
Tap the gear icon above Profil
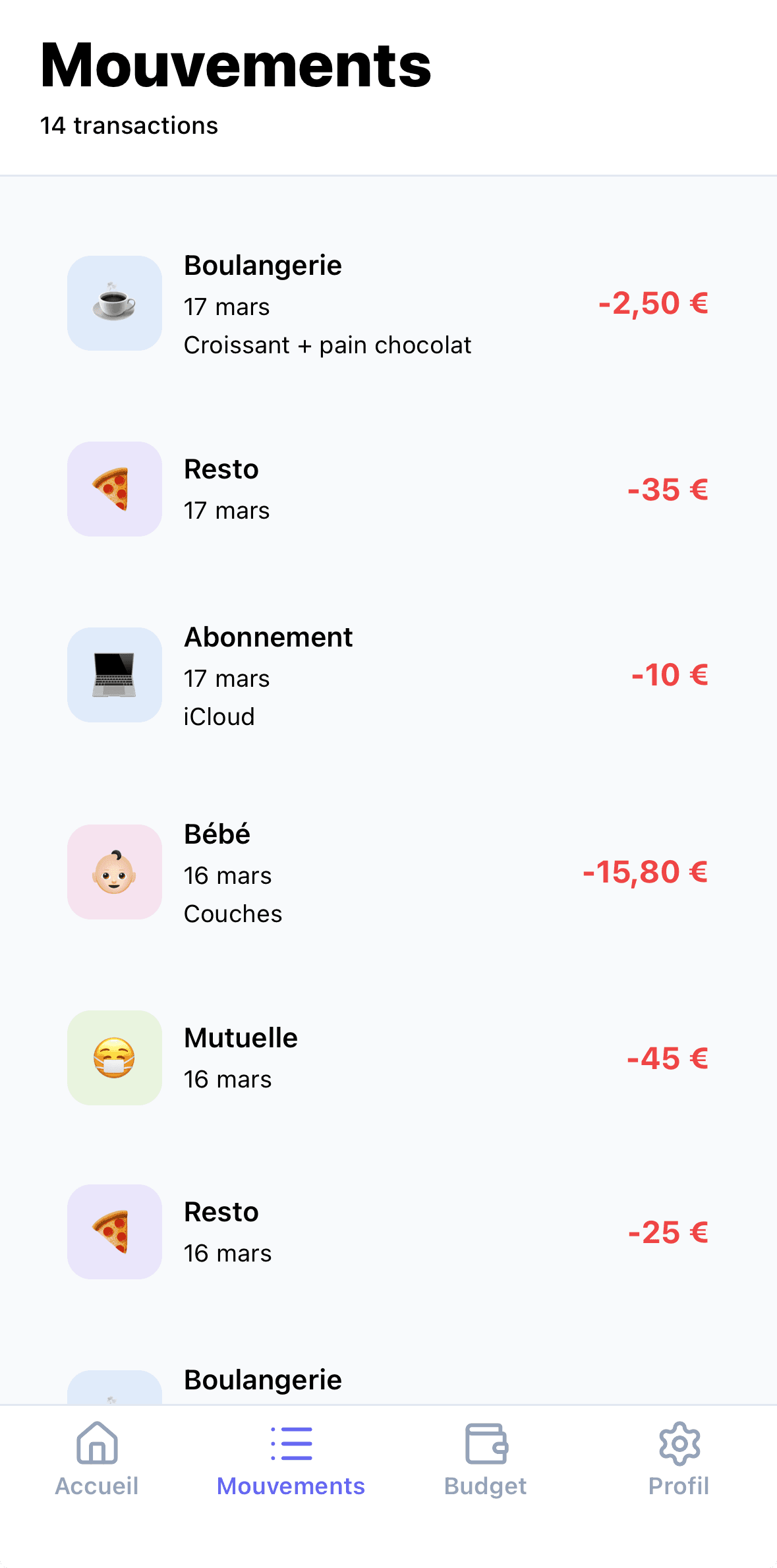click(679, 1443)
